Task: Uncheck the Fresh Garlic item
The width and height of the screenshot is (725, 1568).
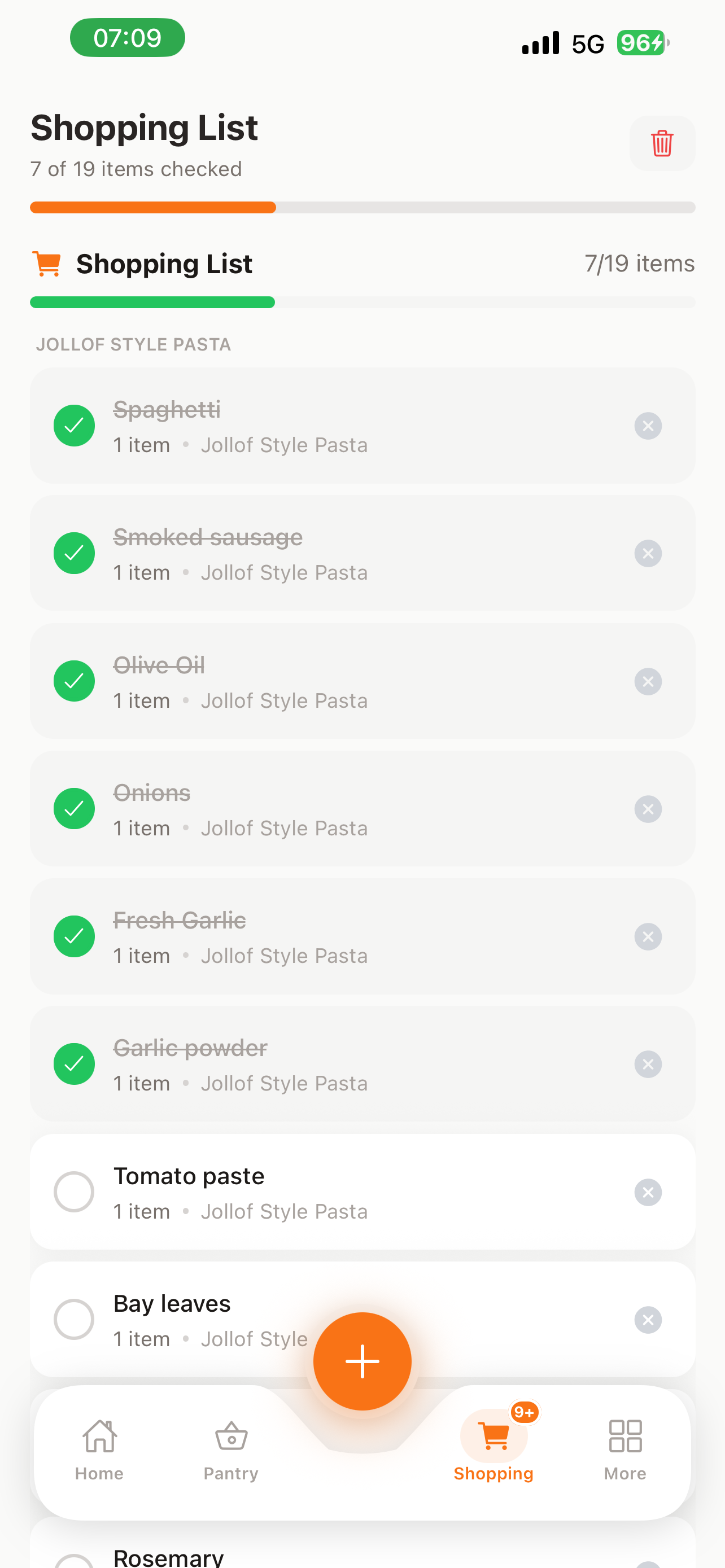Action: [75, 936]
